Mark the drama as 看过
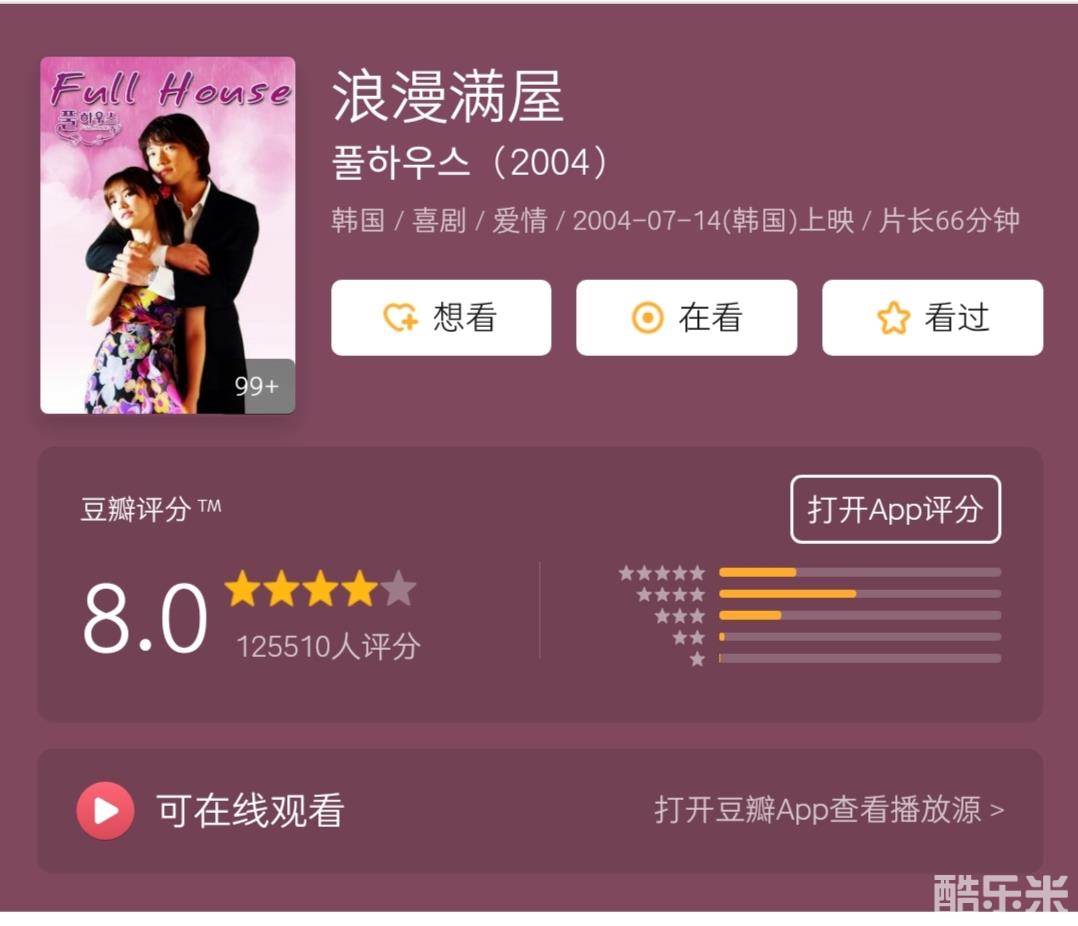1078x926 pixels. click(932, 318)
